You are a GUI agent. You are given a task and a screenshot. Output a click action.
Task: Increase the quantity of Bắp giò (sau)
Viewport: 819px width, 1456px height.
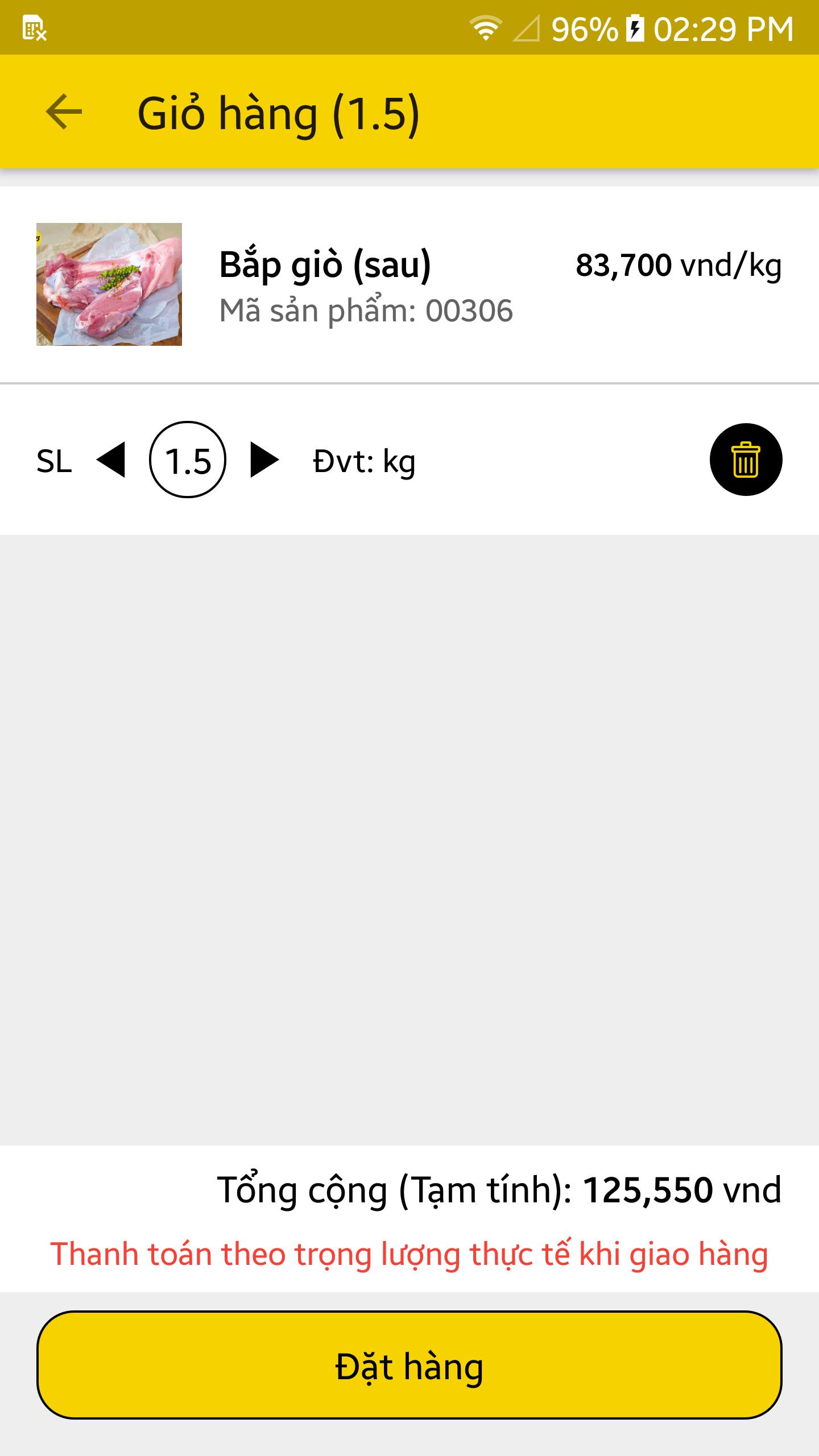point(264,460)
